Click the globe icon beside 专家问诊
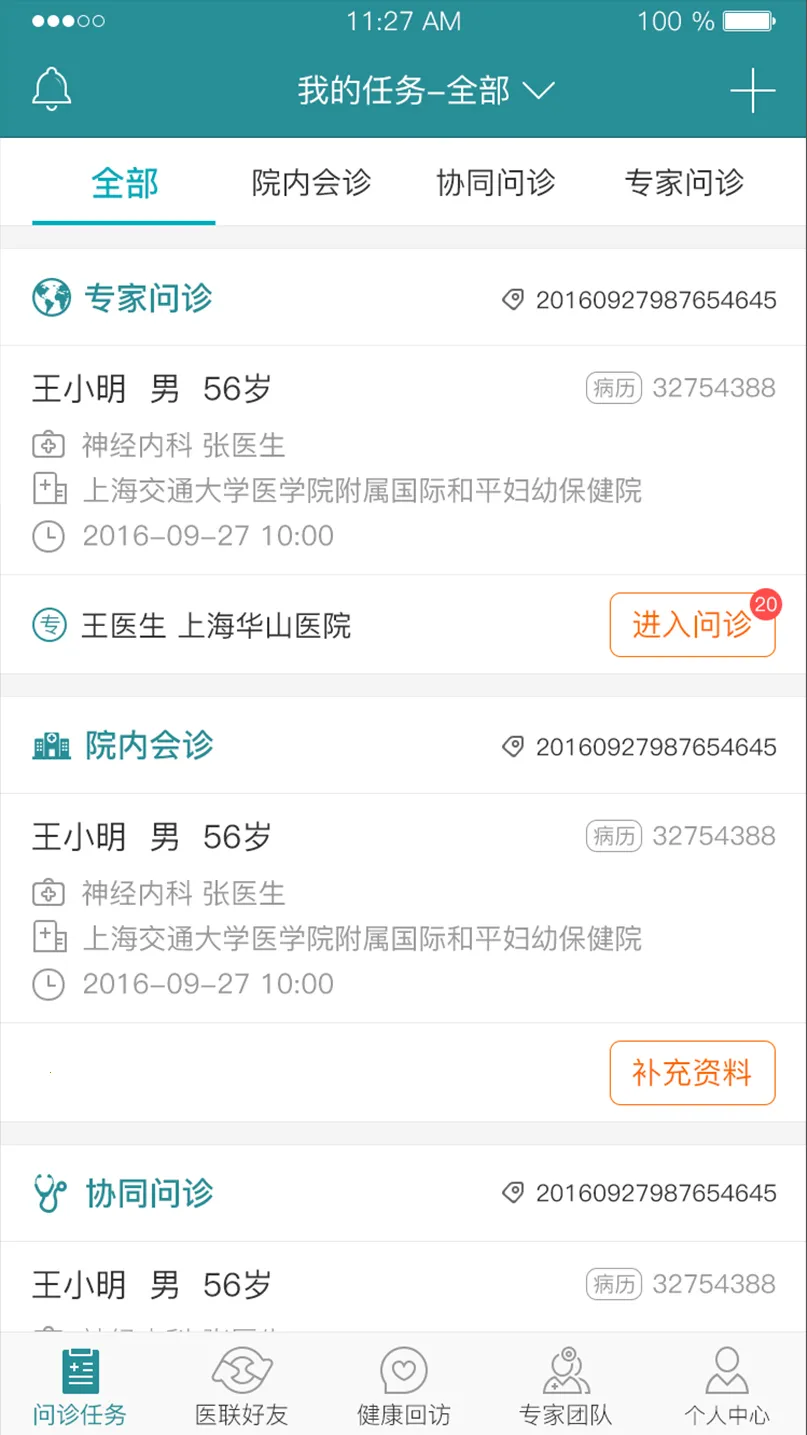This screenshot has width=807, height=1435. (49, 297)
